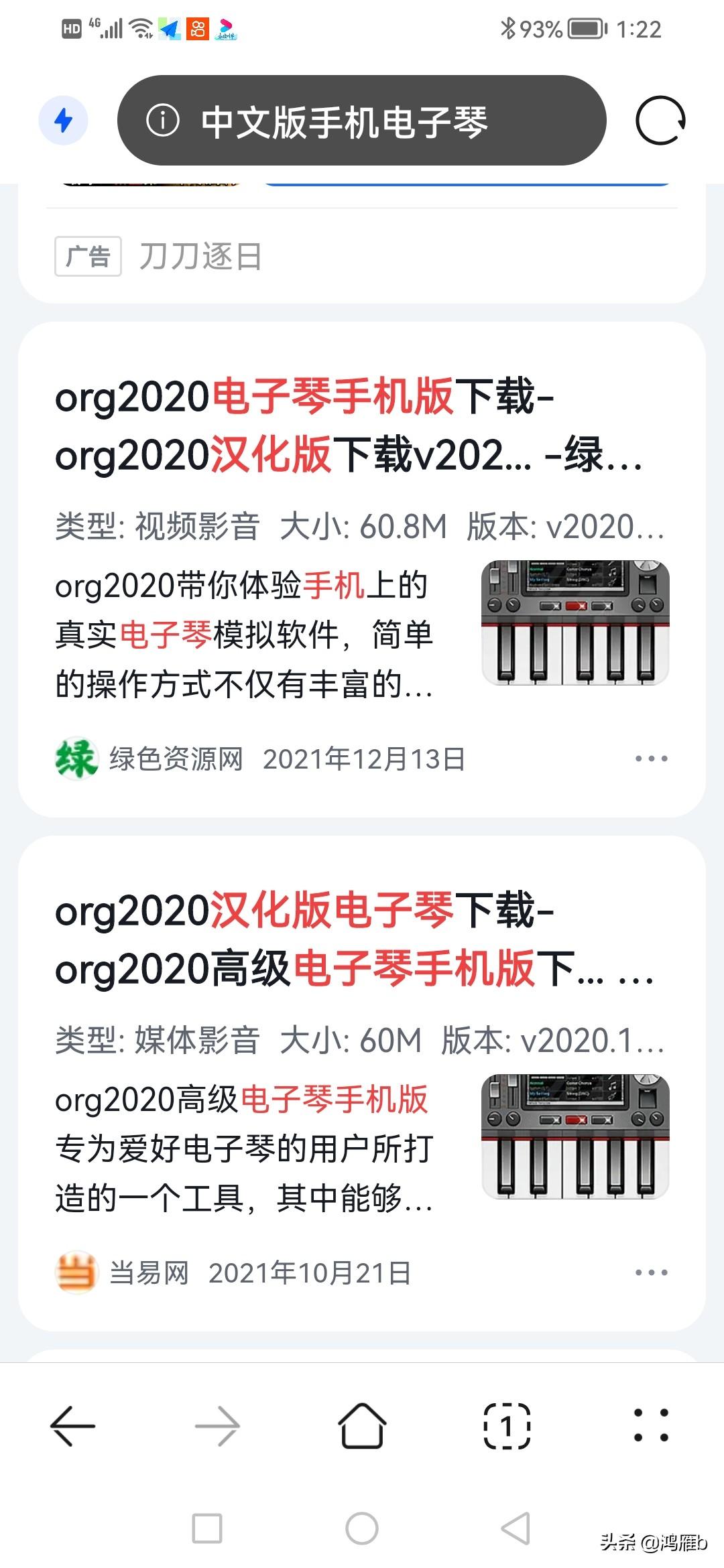Open more options for 绿色资源网 result
Screen dimensions: 724x1568
(x=651, y=759)
